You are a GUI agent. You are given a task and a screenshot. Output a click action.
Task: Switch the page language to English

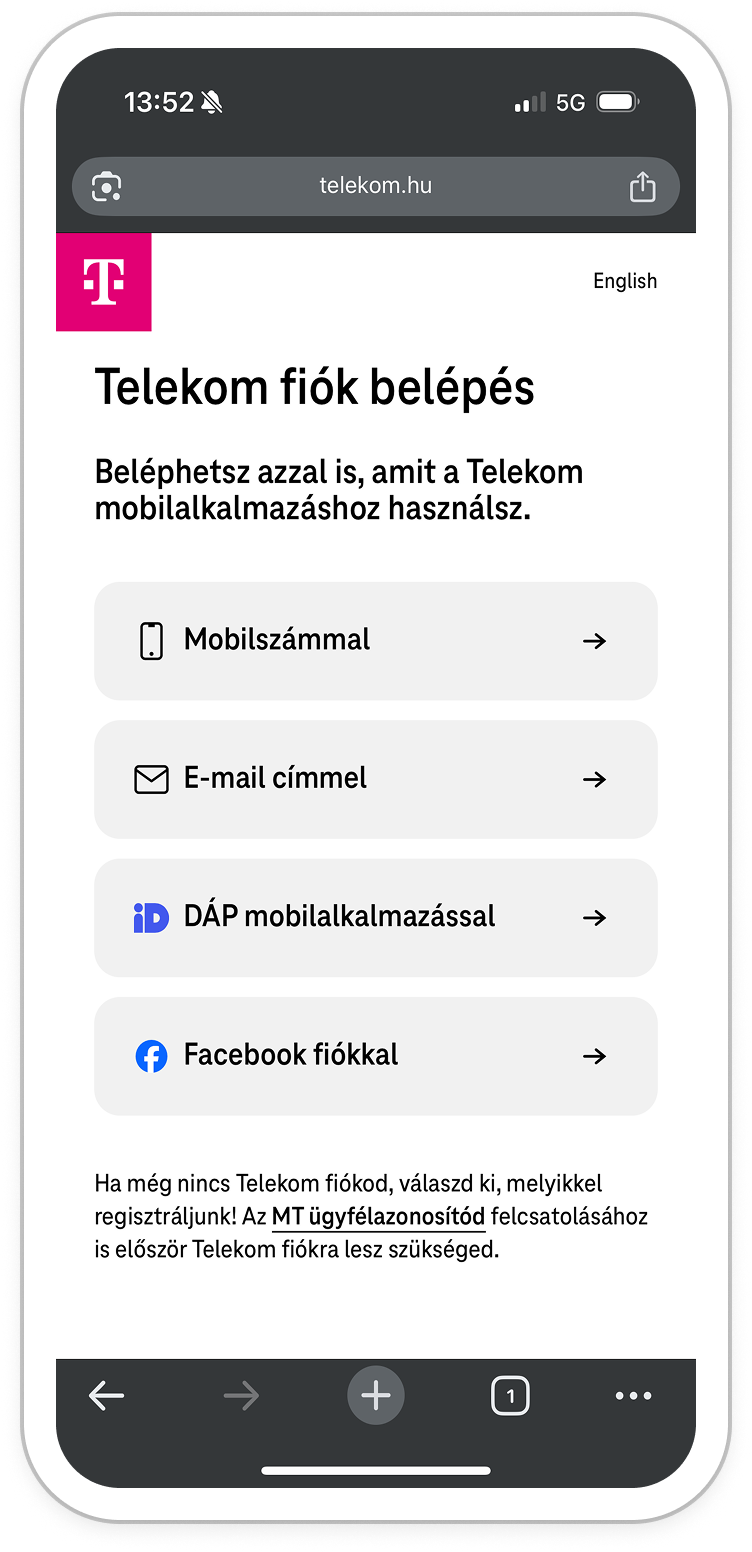[x=625, y=281]
